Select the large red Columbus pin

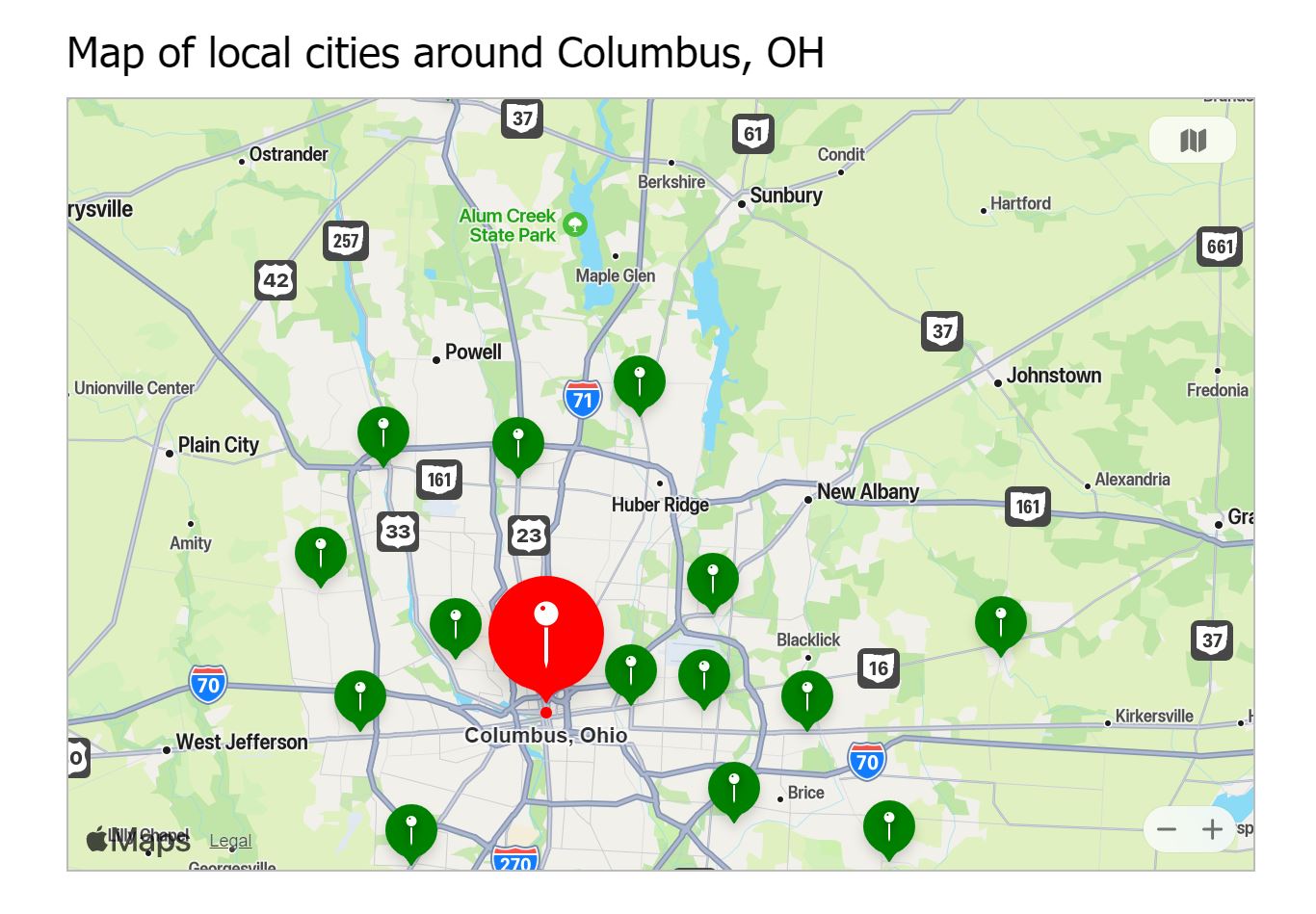coord(546,634)
